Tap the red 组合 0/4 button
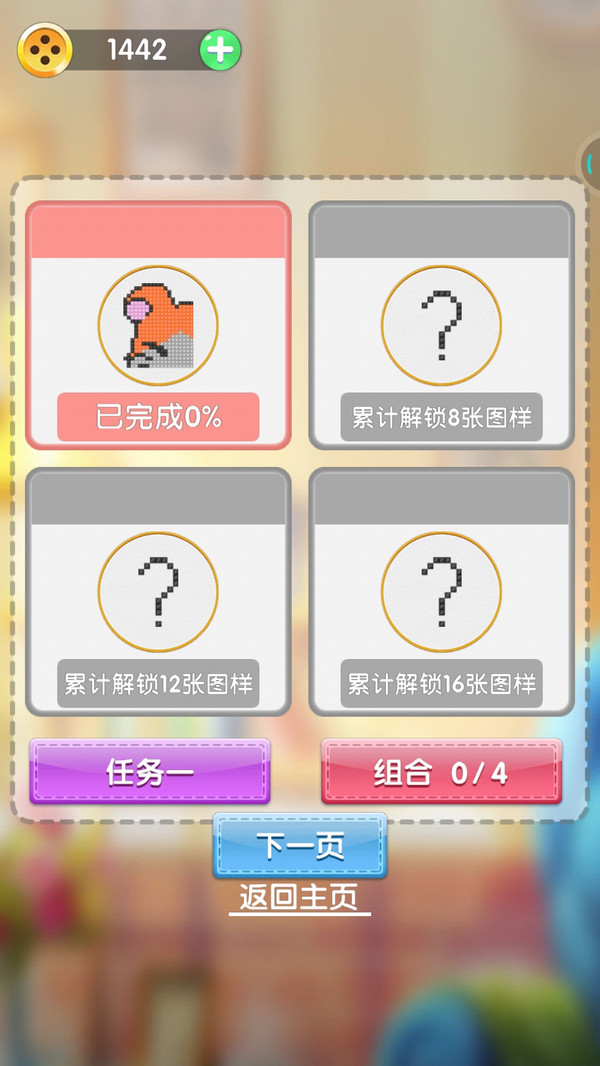Image resolution: width=600 pixels, height=1066 pixels. click(x=441, y=772)
